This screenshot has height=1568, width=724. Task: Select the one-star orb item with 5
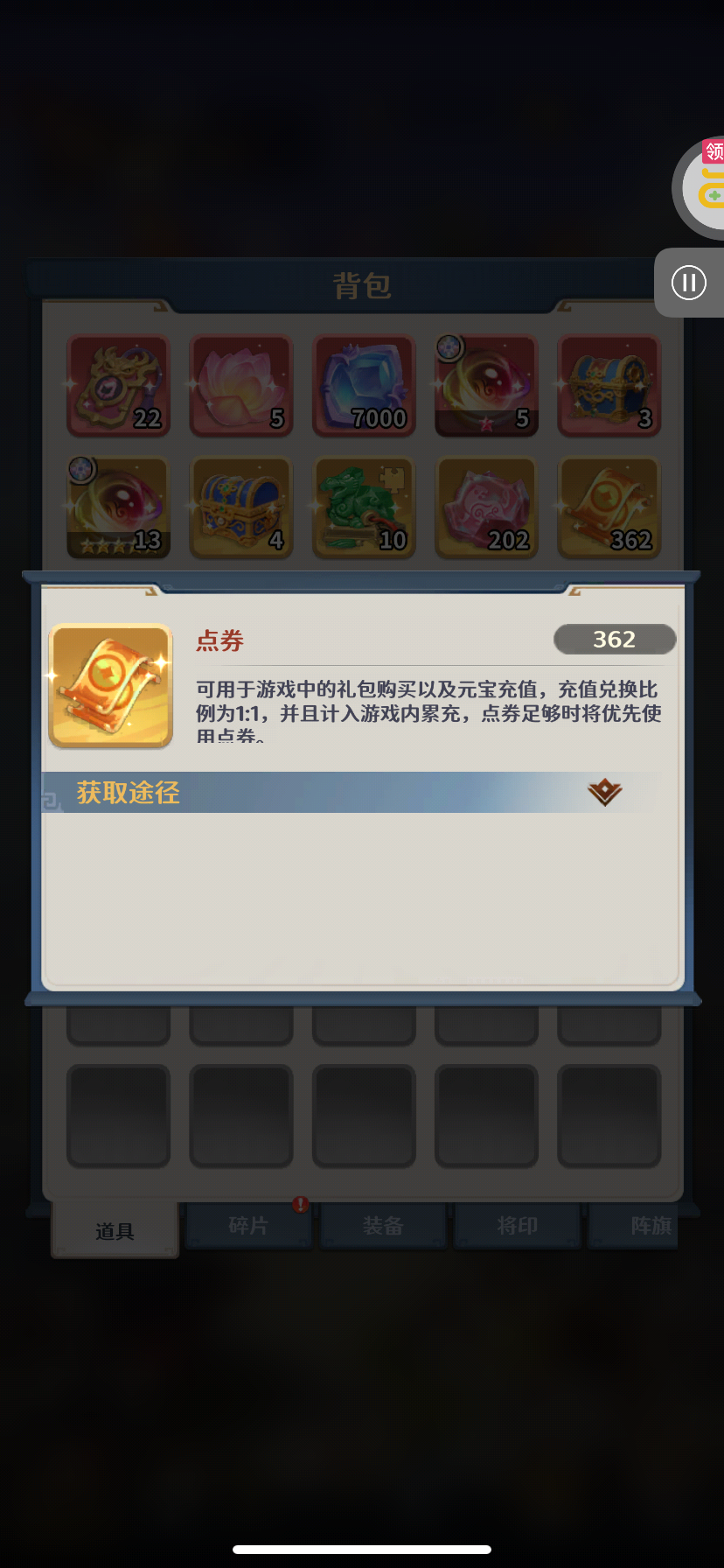(x=486, y=386)
